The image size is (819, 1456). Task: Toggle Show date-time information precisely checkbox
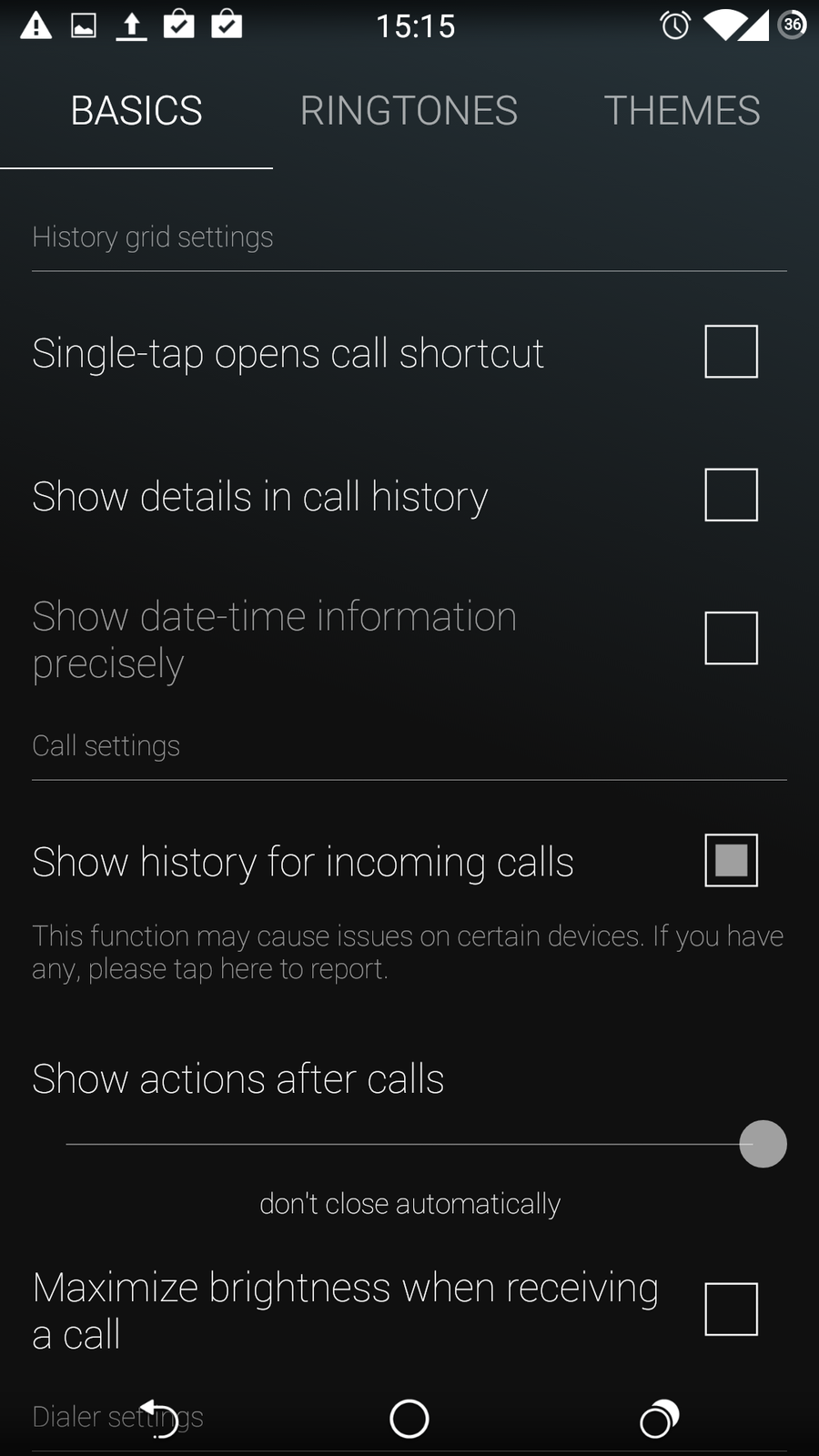[x=731, y=638]
